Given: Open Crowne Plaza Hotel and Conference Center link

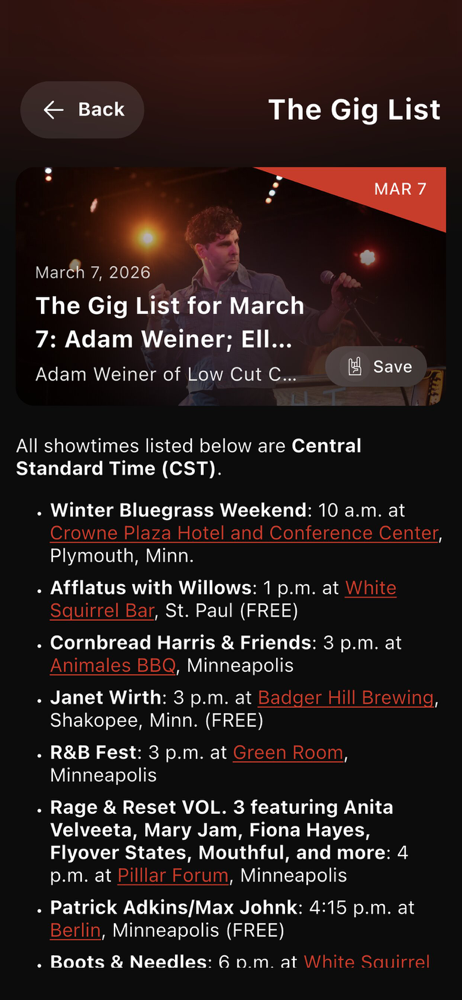Looking at the screenshot, I should 244,533.
